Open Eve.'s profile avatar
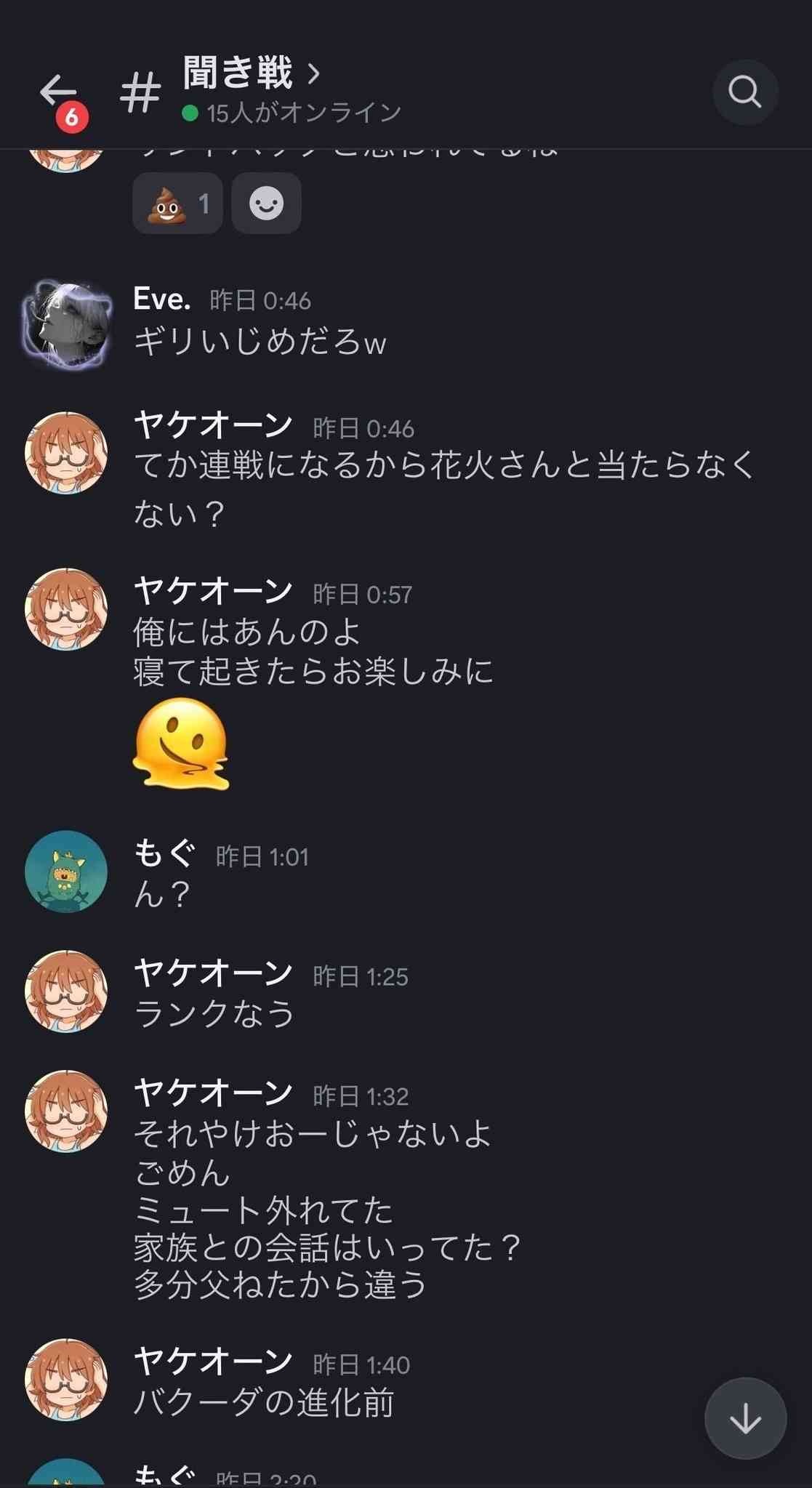Image resolution: width=812 pixels, height=1488 pixels. (x=66, y=323)
